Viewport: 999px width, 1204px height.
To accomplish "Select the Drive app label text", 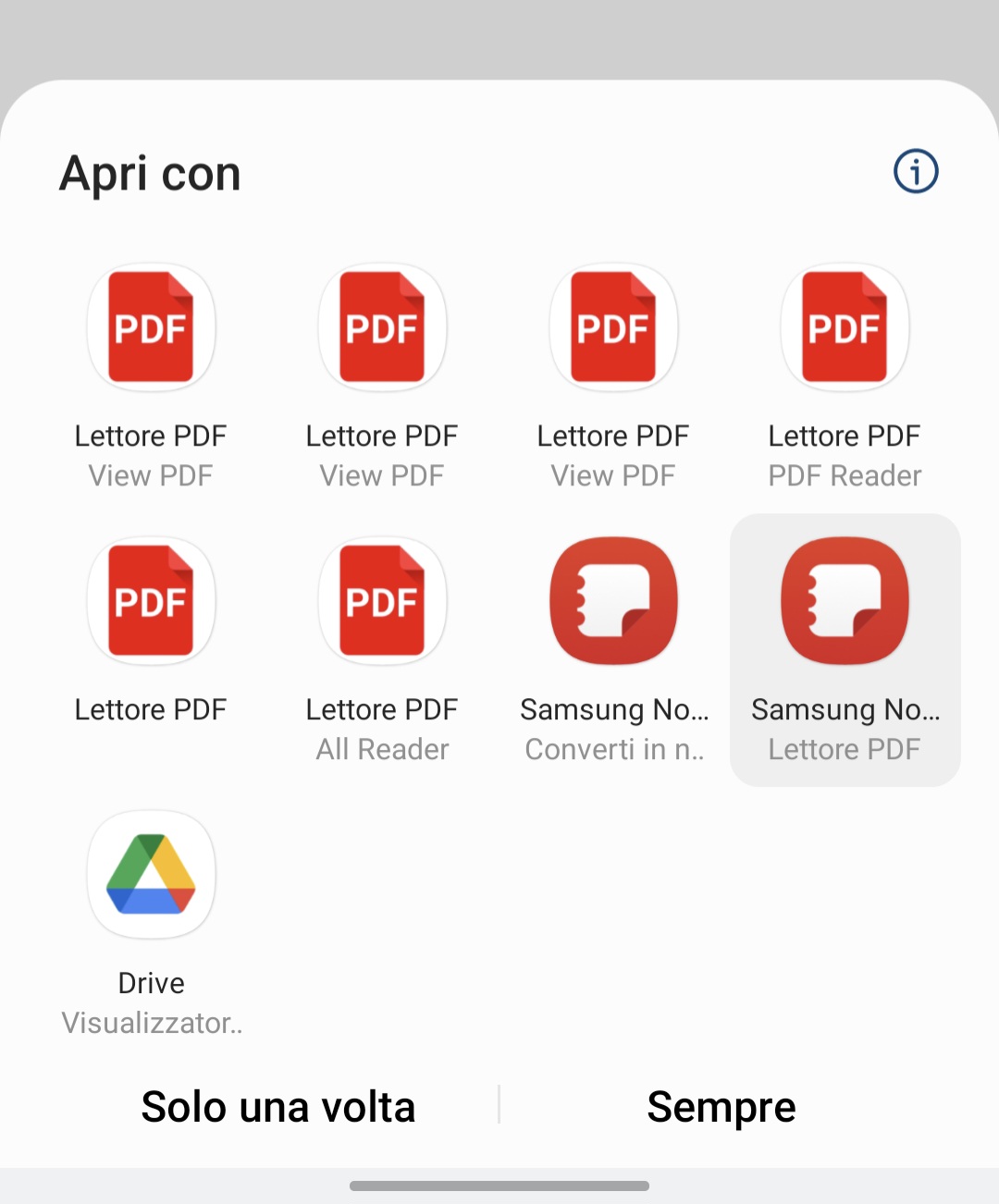I will point(151,983).
